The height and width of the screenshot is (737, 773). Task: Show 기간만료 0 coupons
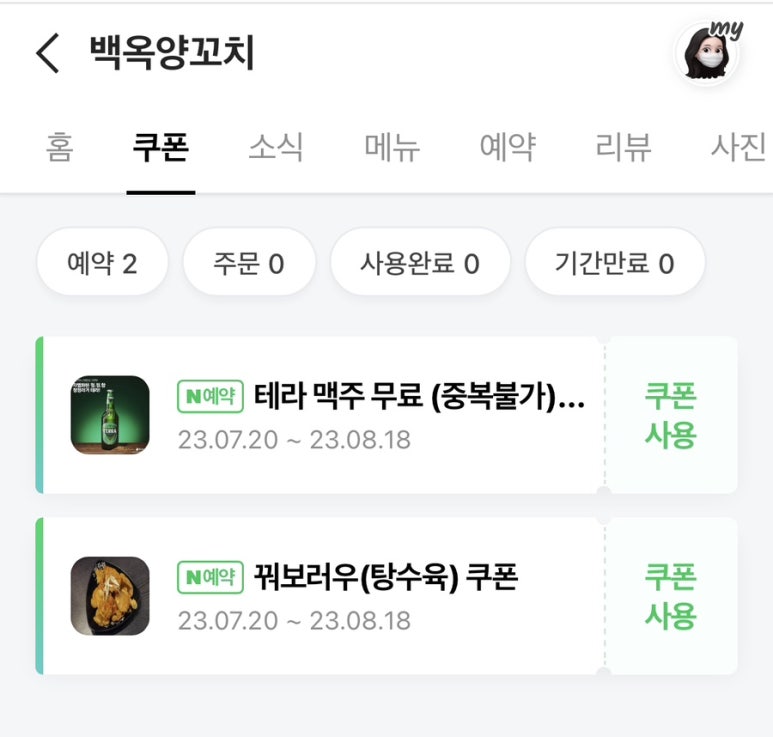614,264
